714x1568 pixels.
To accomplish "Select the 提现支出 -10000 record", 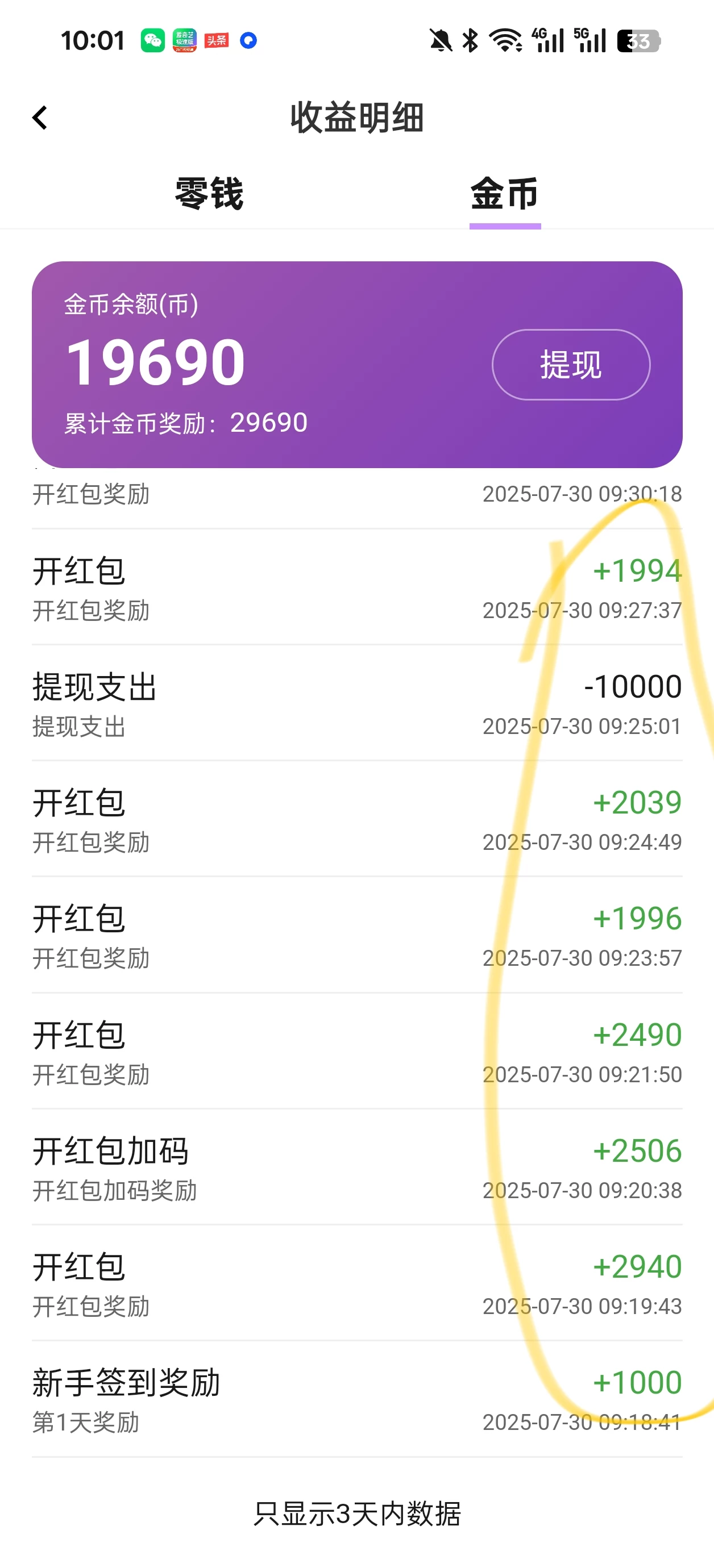I will point(357,703).
